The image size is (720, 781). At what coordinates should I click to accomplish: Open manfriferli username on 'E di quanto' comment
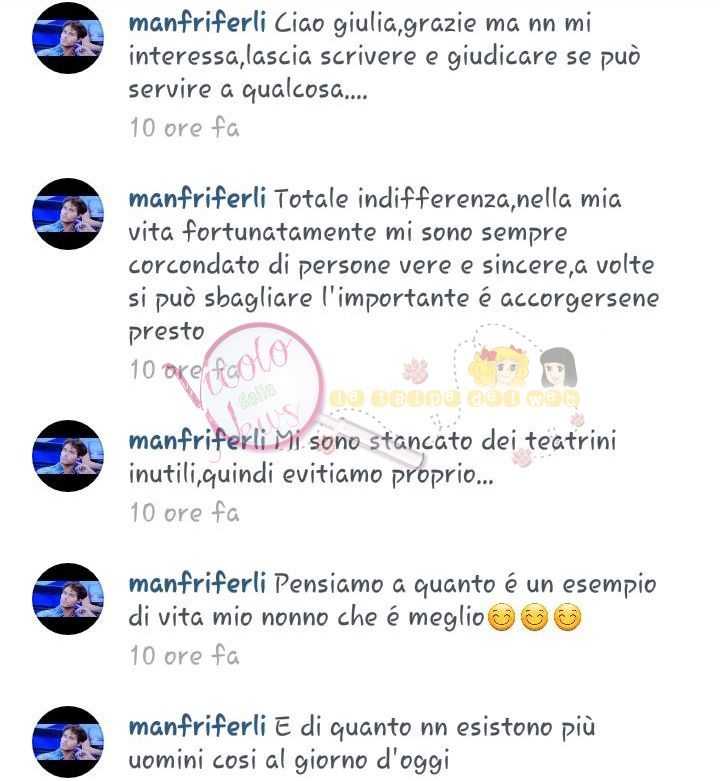tap(196, 725)
